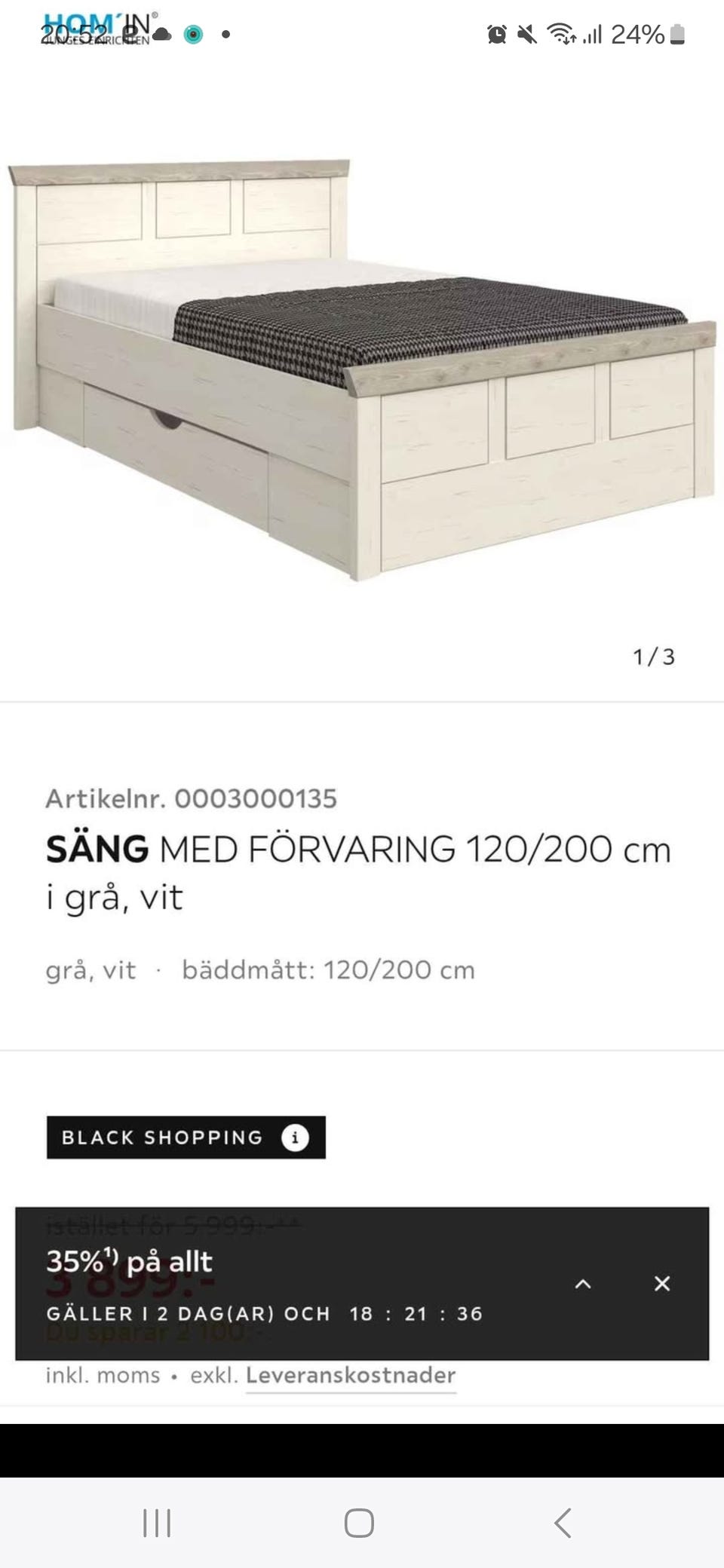Open the BLACK SHOPPING info icon
724x1568 pixels.
tap(294, 1138)
